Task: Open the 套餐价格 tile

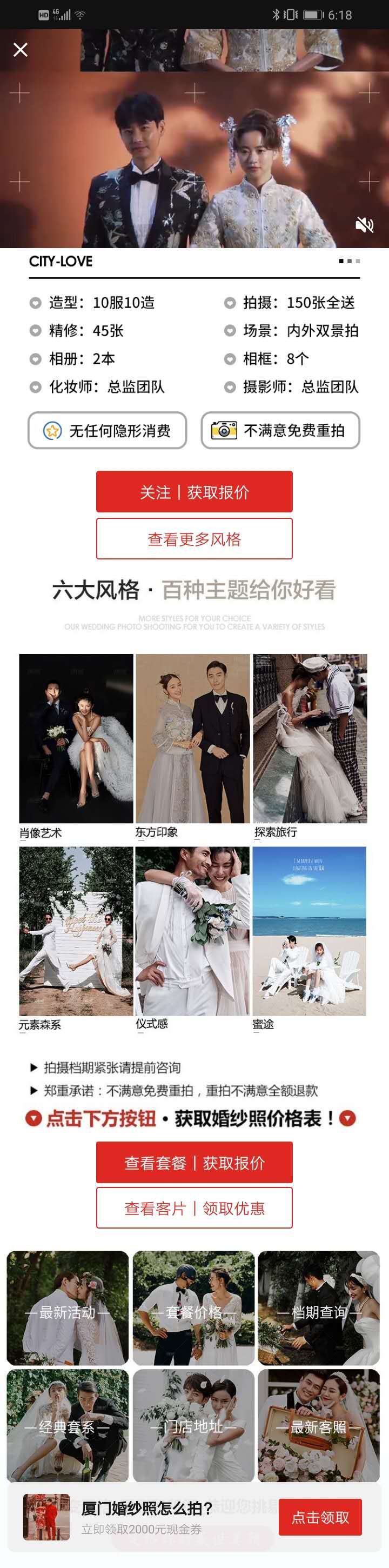Action: point(193,1308)
